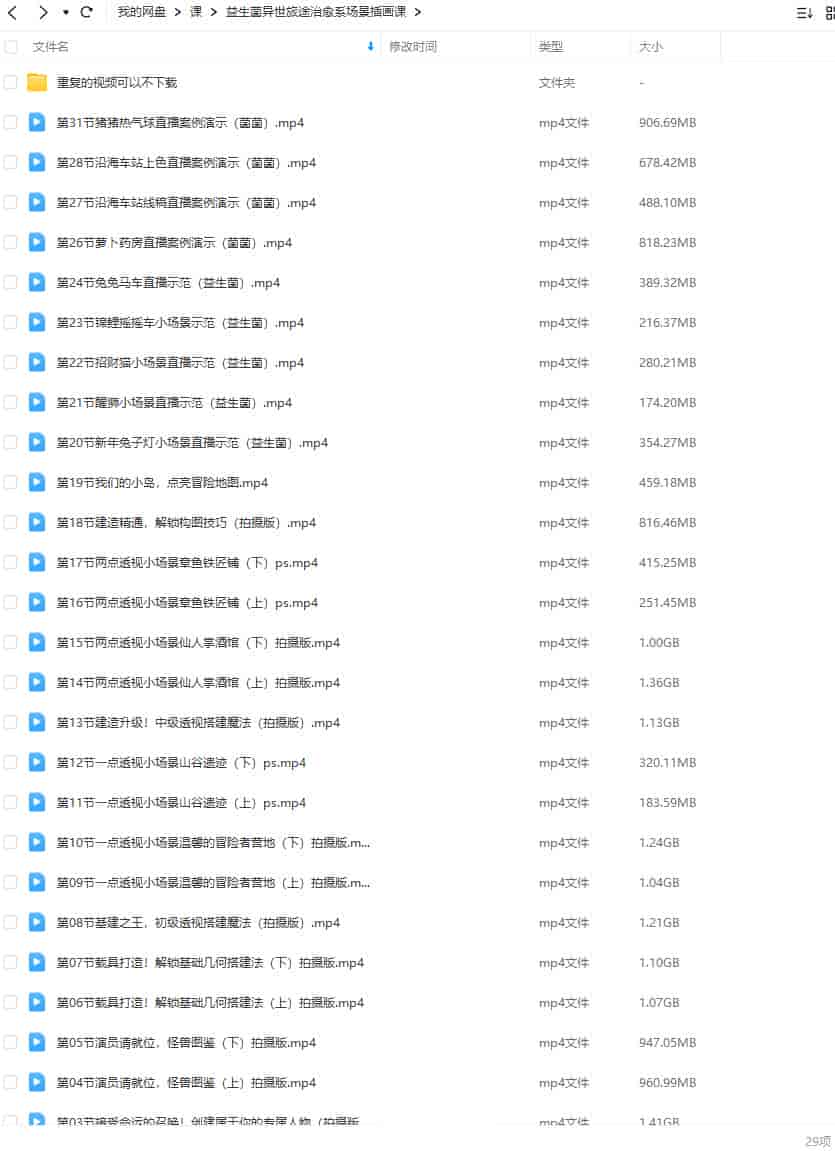This screenshot has width=835, height=1151.
Task: Open the folder 重复的视频可以不下载
Action: click(116, 83)
